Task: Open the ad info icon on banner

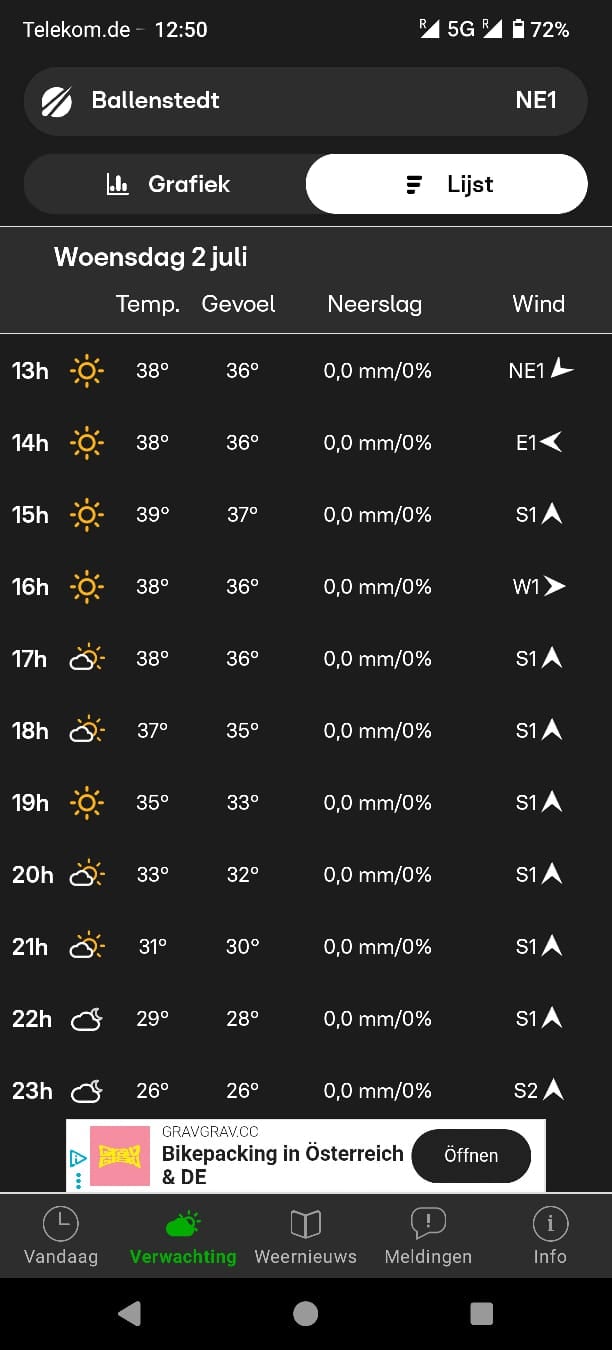Action: pos(78,1159)
